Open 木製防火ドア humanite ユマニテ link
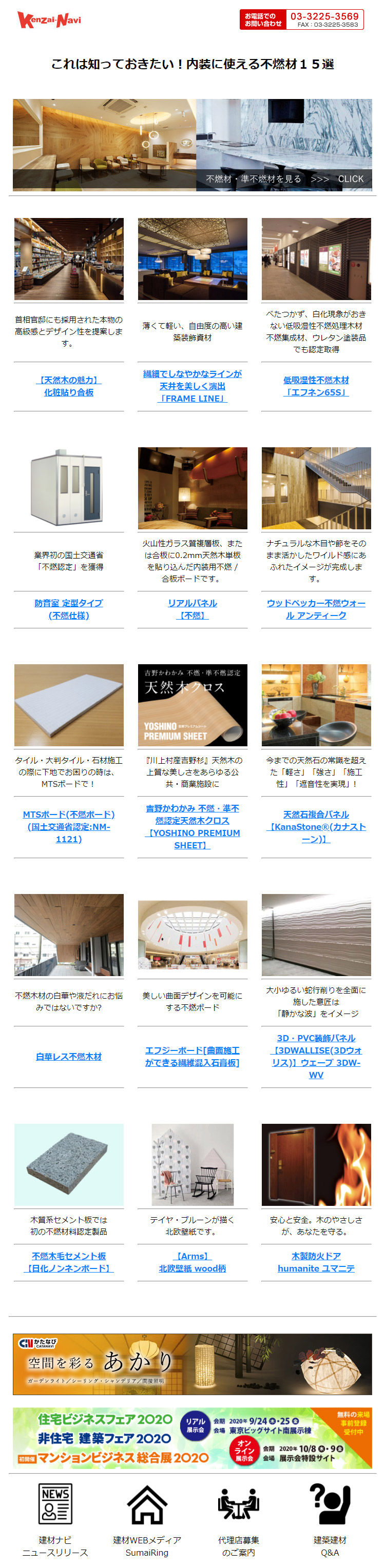 (x=316, y=1262)
